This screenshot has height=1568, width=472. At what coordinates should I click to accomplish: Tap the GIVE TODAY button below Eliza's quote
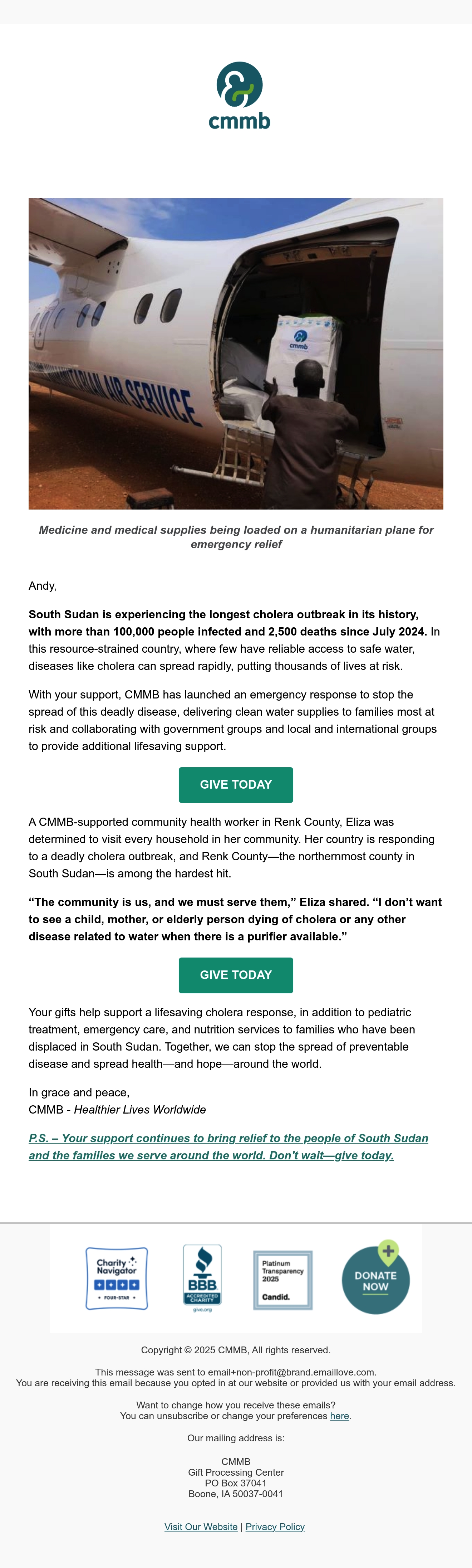(236, 975)
